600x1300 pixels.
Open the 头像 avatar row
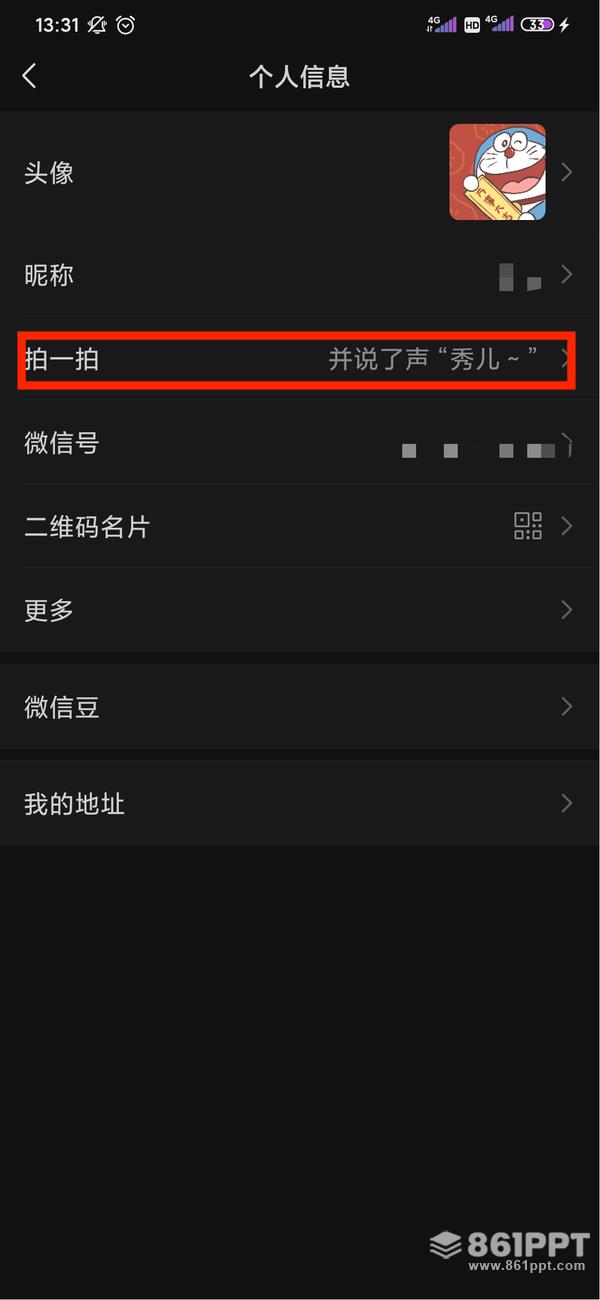pyautogui.click(x=300, y=172)
